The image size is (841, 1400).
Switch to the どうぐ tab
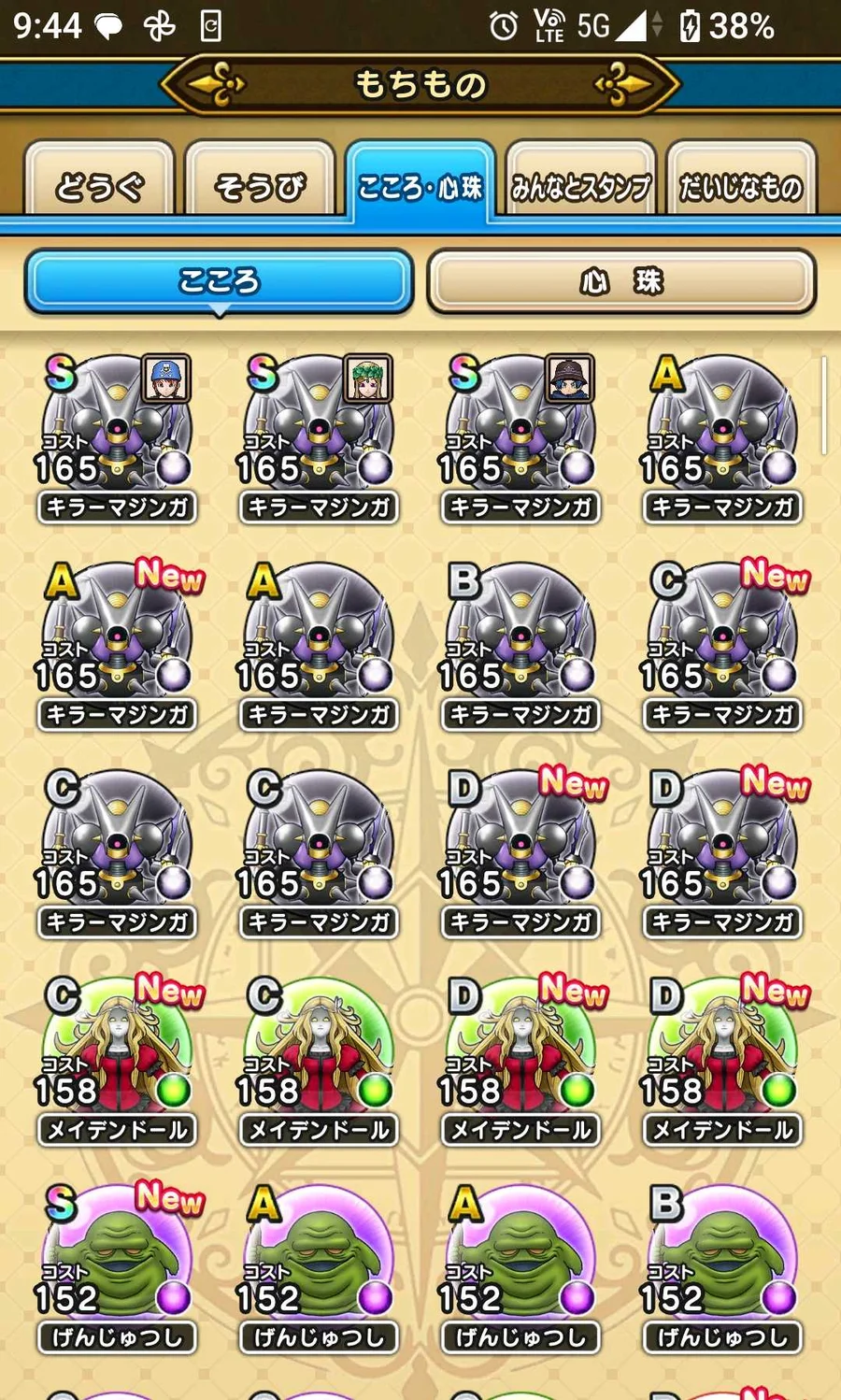click(99, 185)
